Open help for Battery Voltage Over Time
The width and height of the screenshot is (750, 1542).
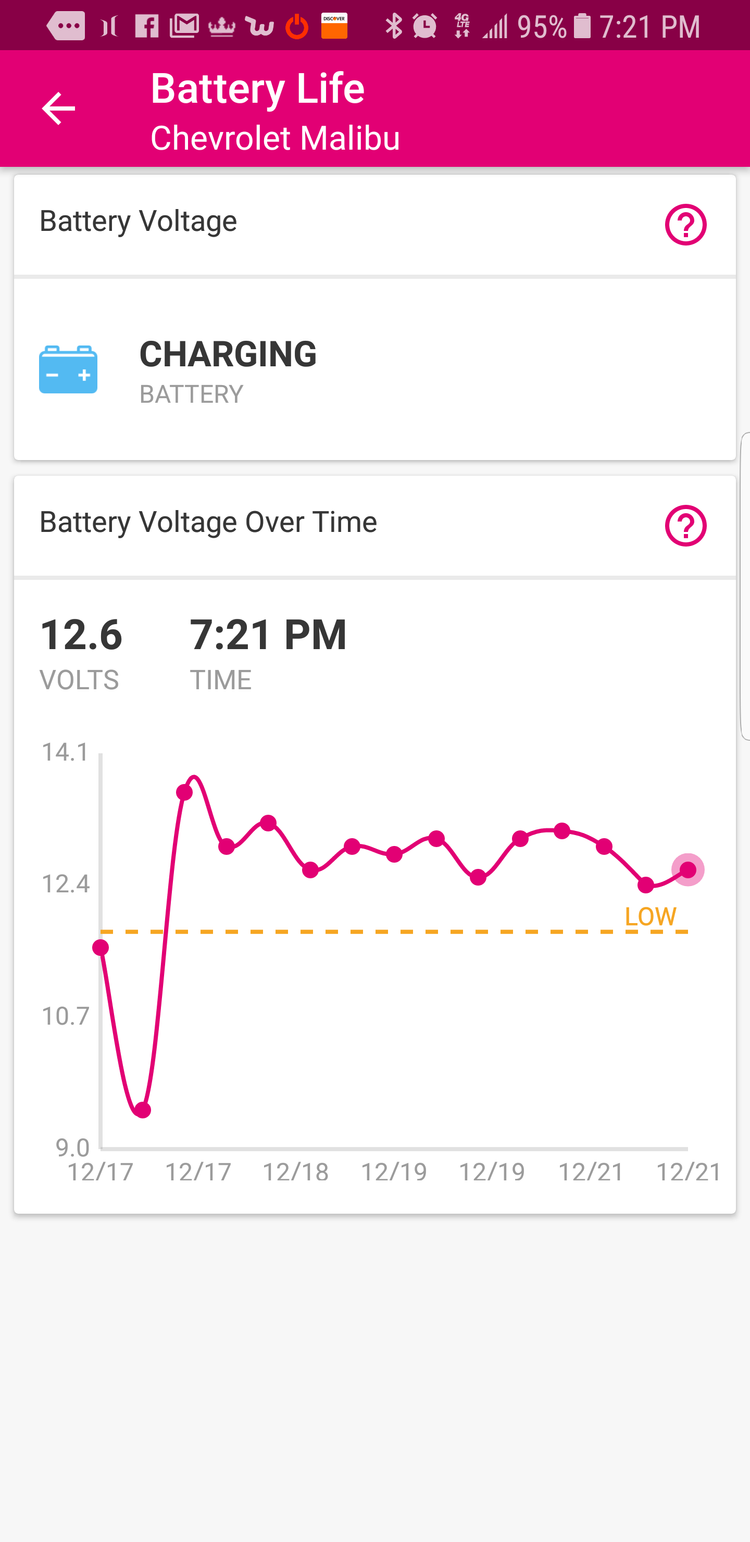click(686, 525)
